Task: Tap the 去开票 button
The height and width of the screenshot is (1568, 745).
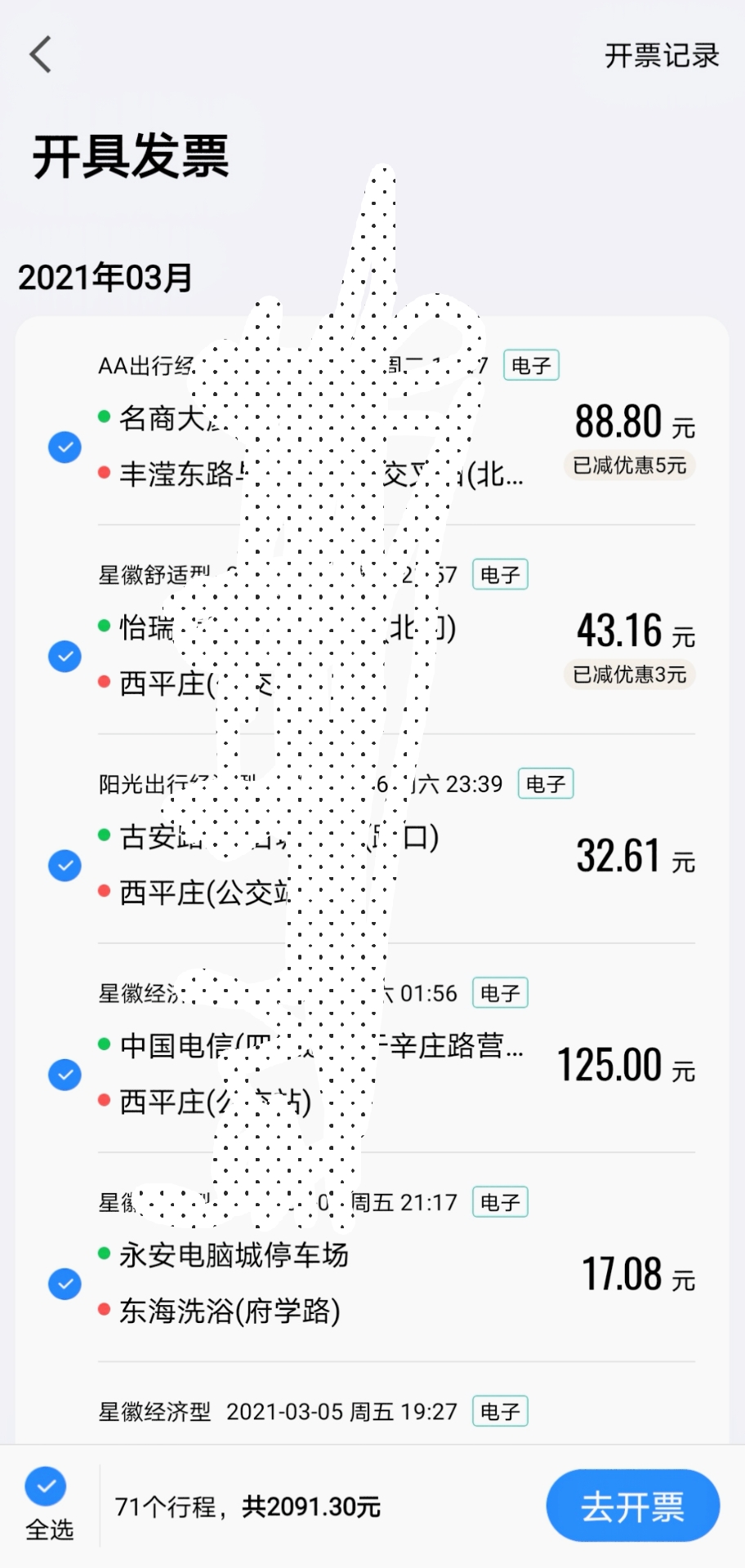Action: click(633, 1506)
